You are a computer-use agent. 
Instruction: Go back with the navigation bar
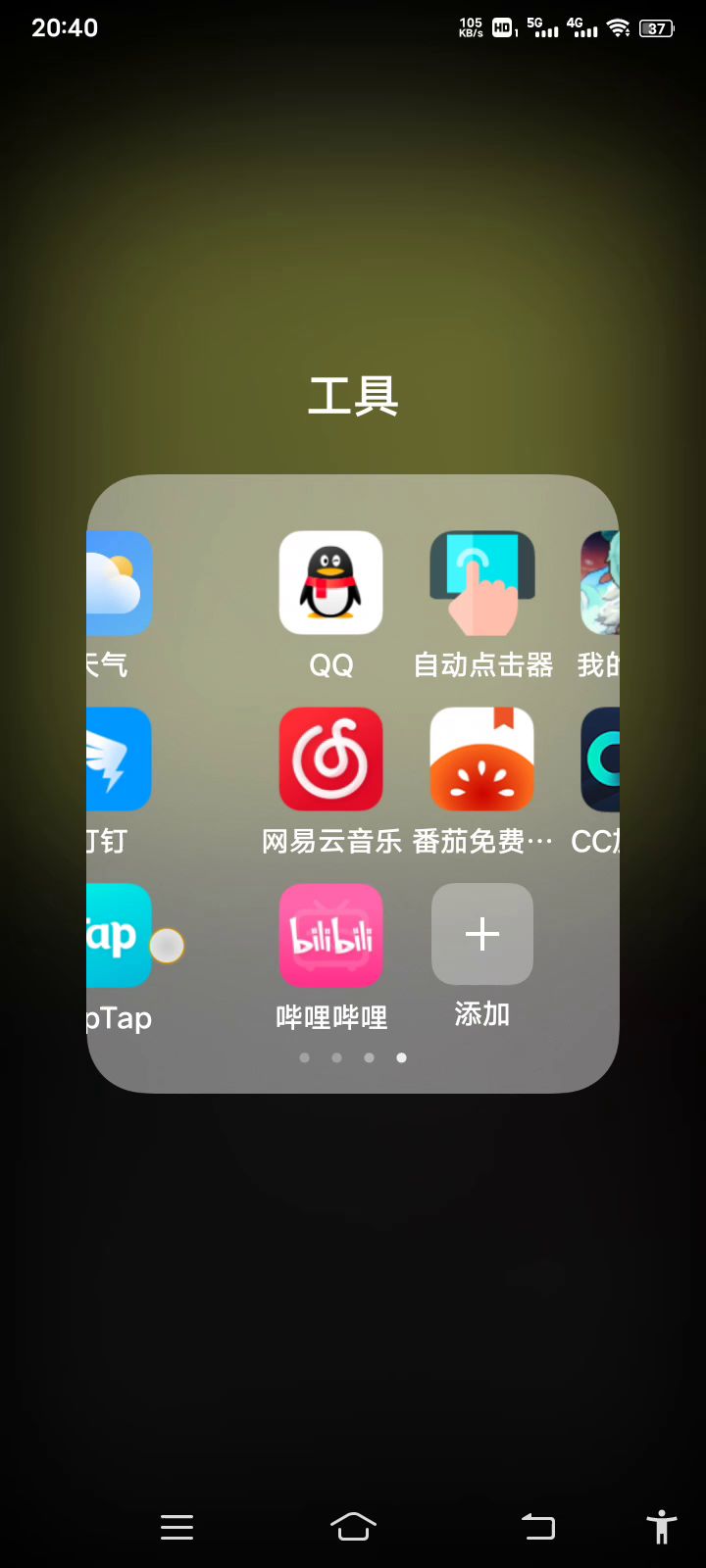coord(538,1527)
